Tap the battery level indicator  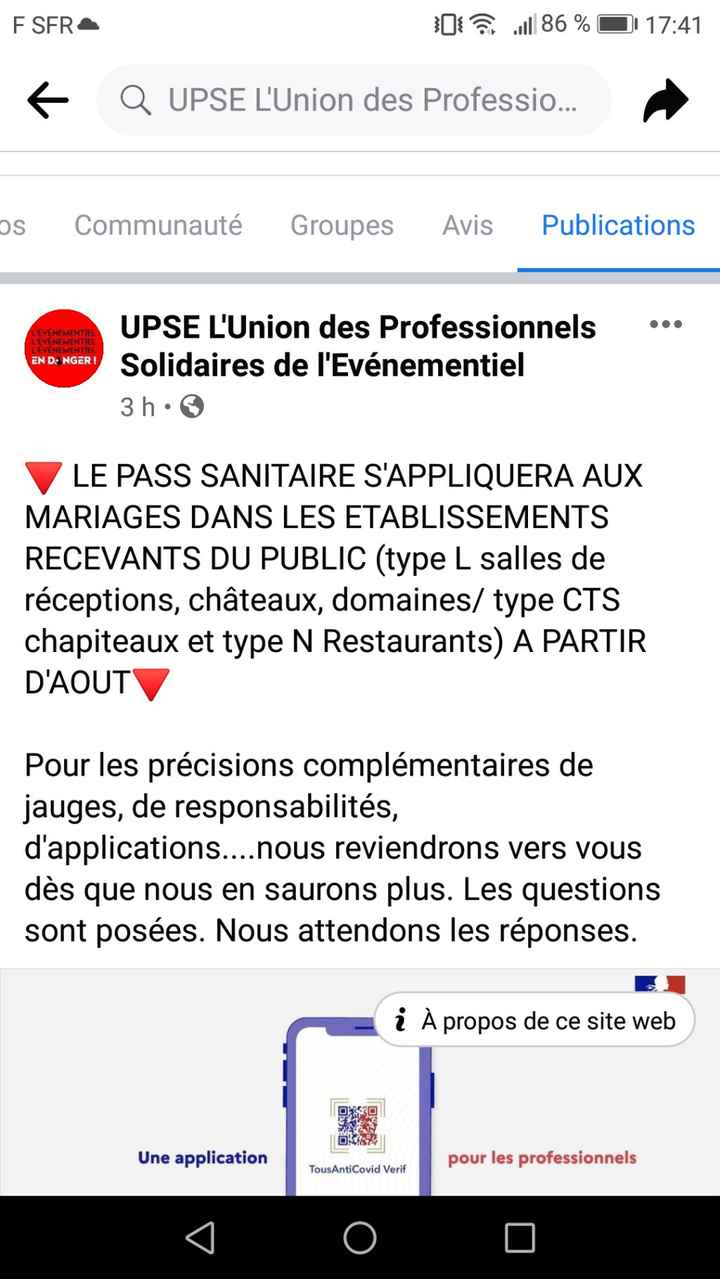coord(617,26)
